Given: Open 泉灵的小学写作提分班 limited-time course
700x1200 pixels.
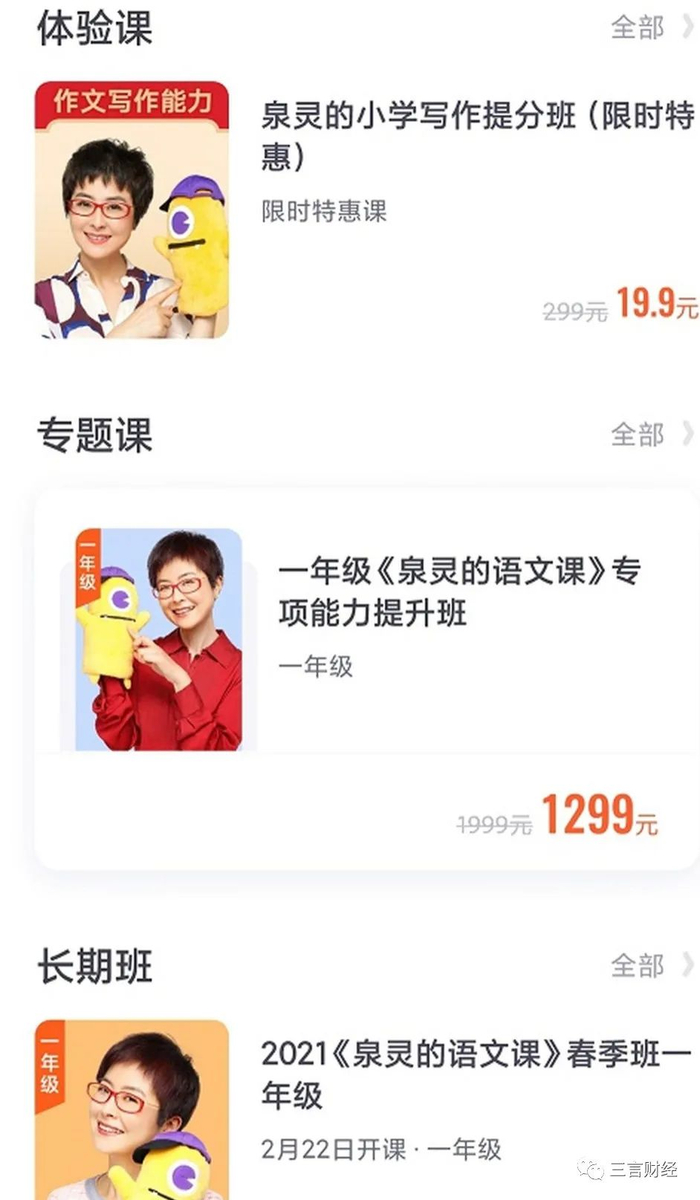Looking at the screenshot, I should click(476, 136).
